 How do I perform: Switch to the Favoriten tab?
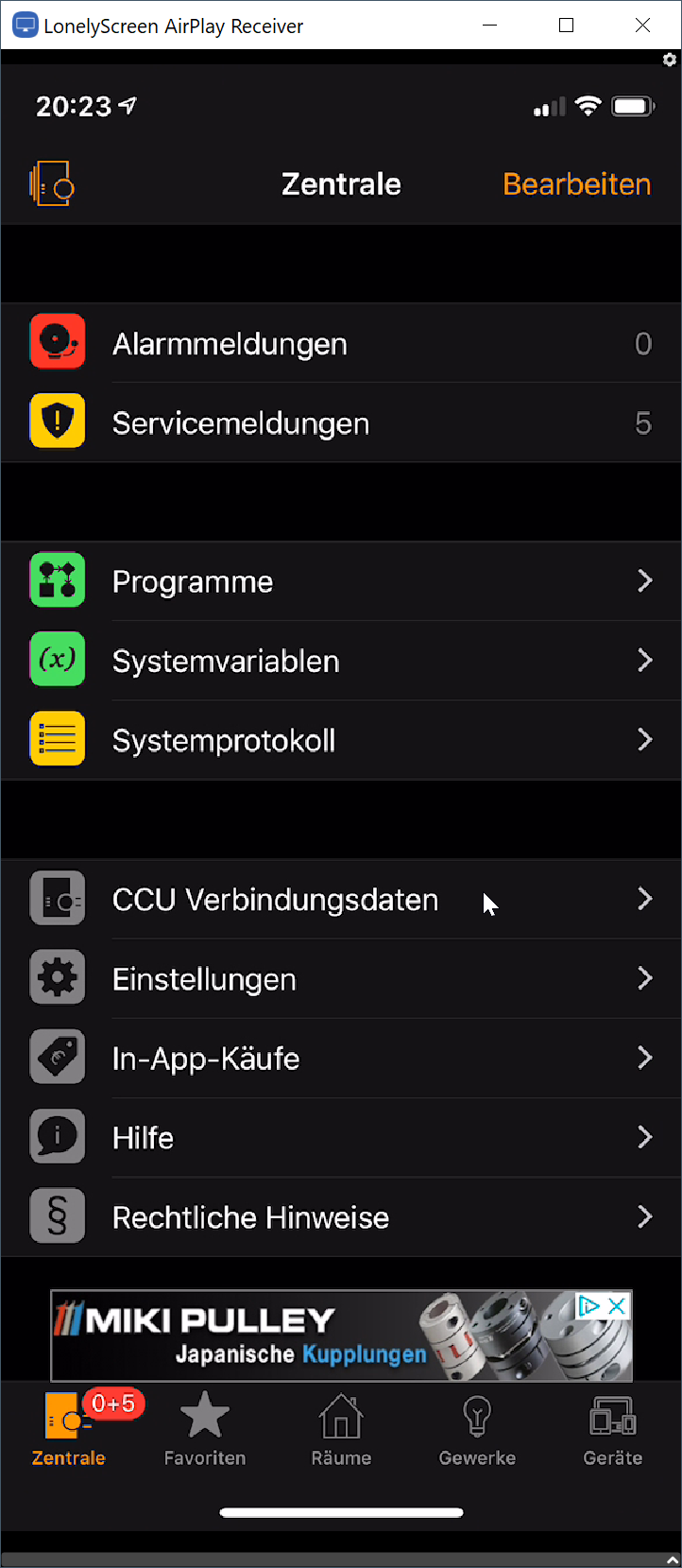(x=204, y=1429)
